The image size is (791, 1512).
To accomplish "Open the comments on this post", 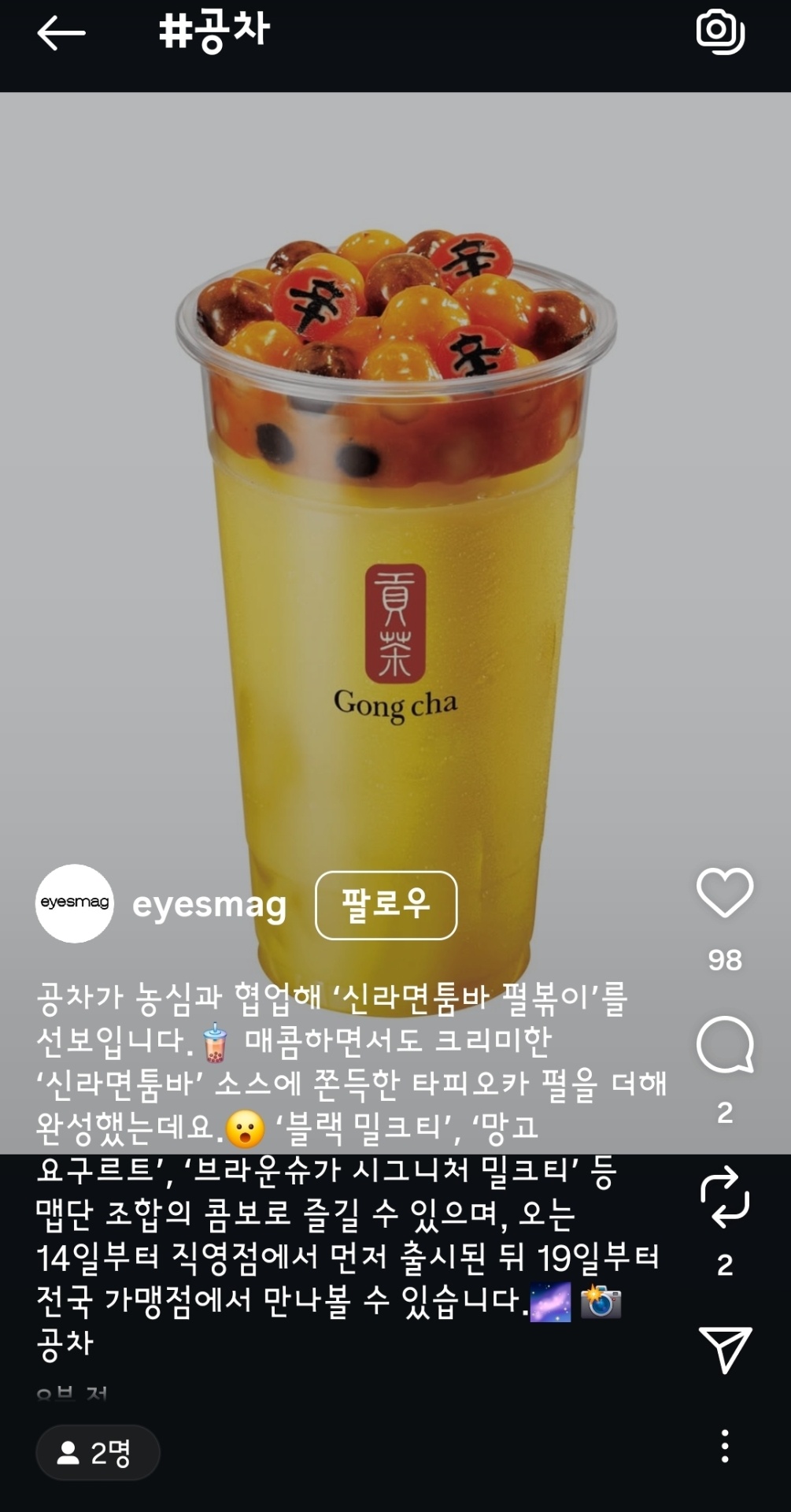I will 725,1046.
